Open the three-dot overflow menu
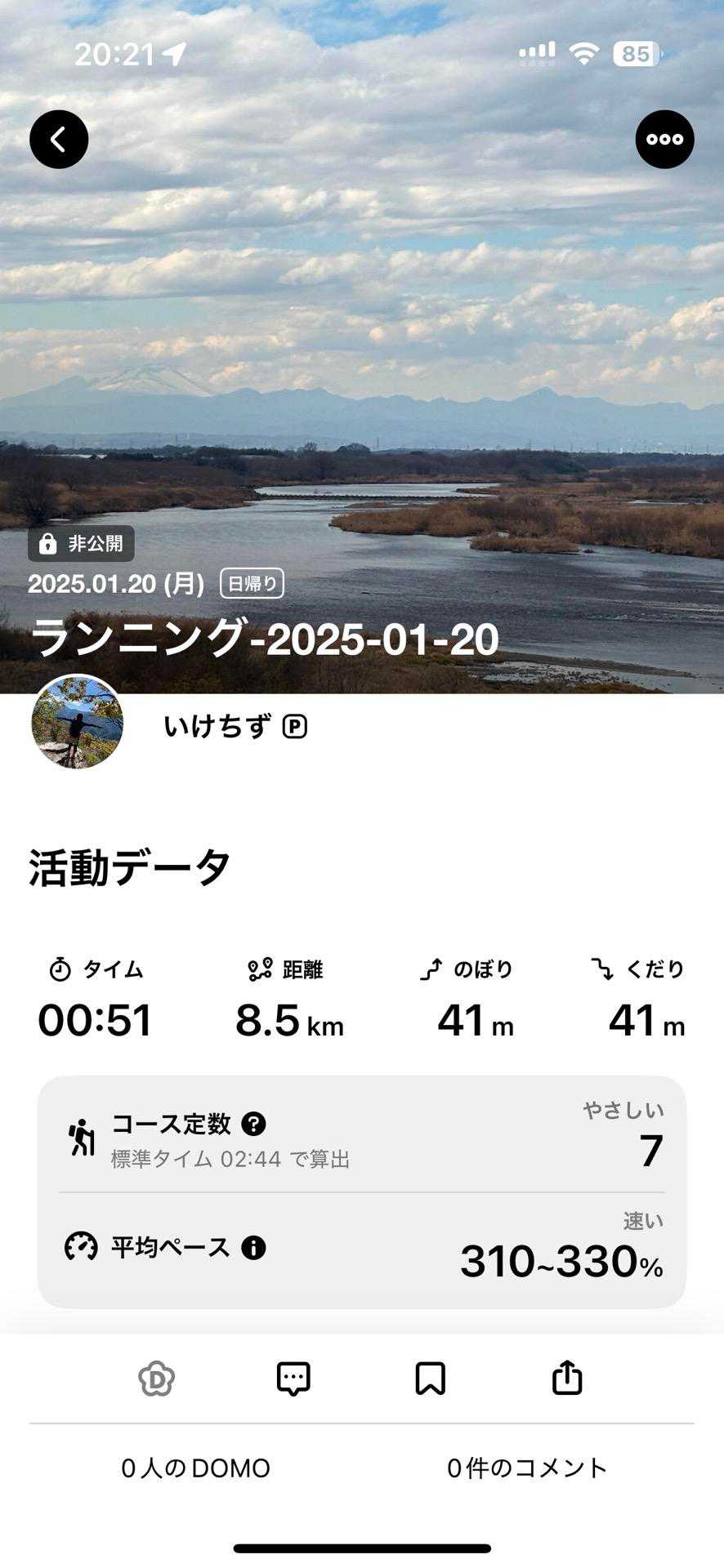 [x=664, y=140]
